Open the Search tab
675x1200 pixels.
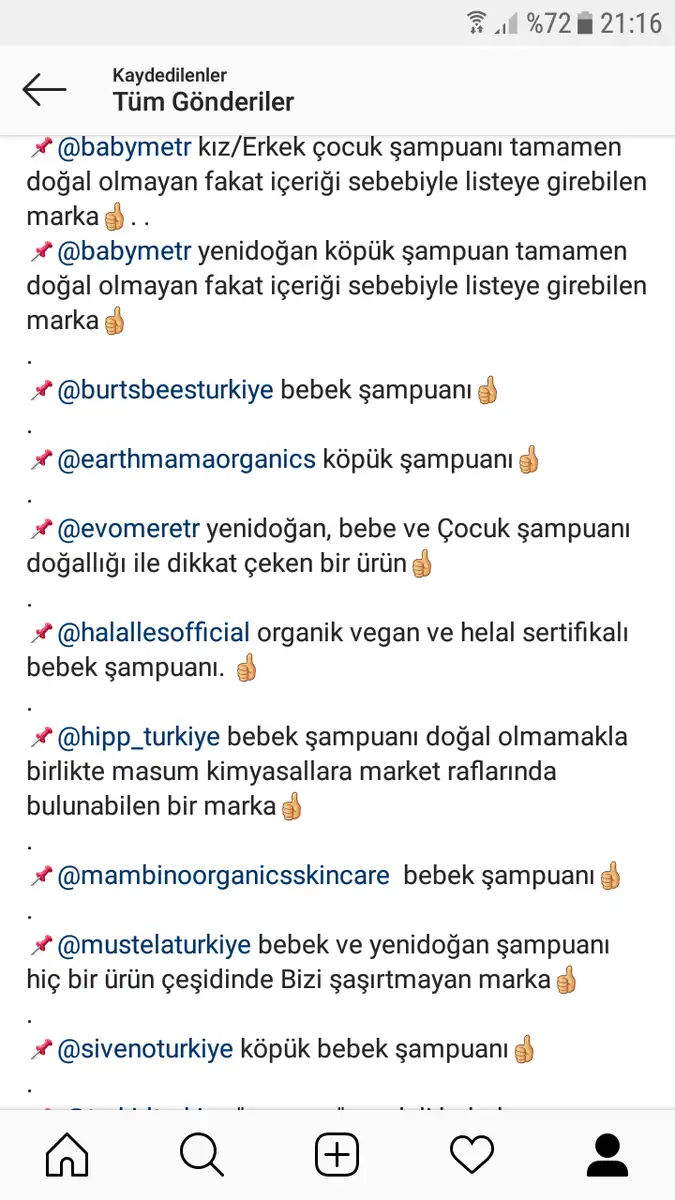point(202,1156)
